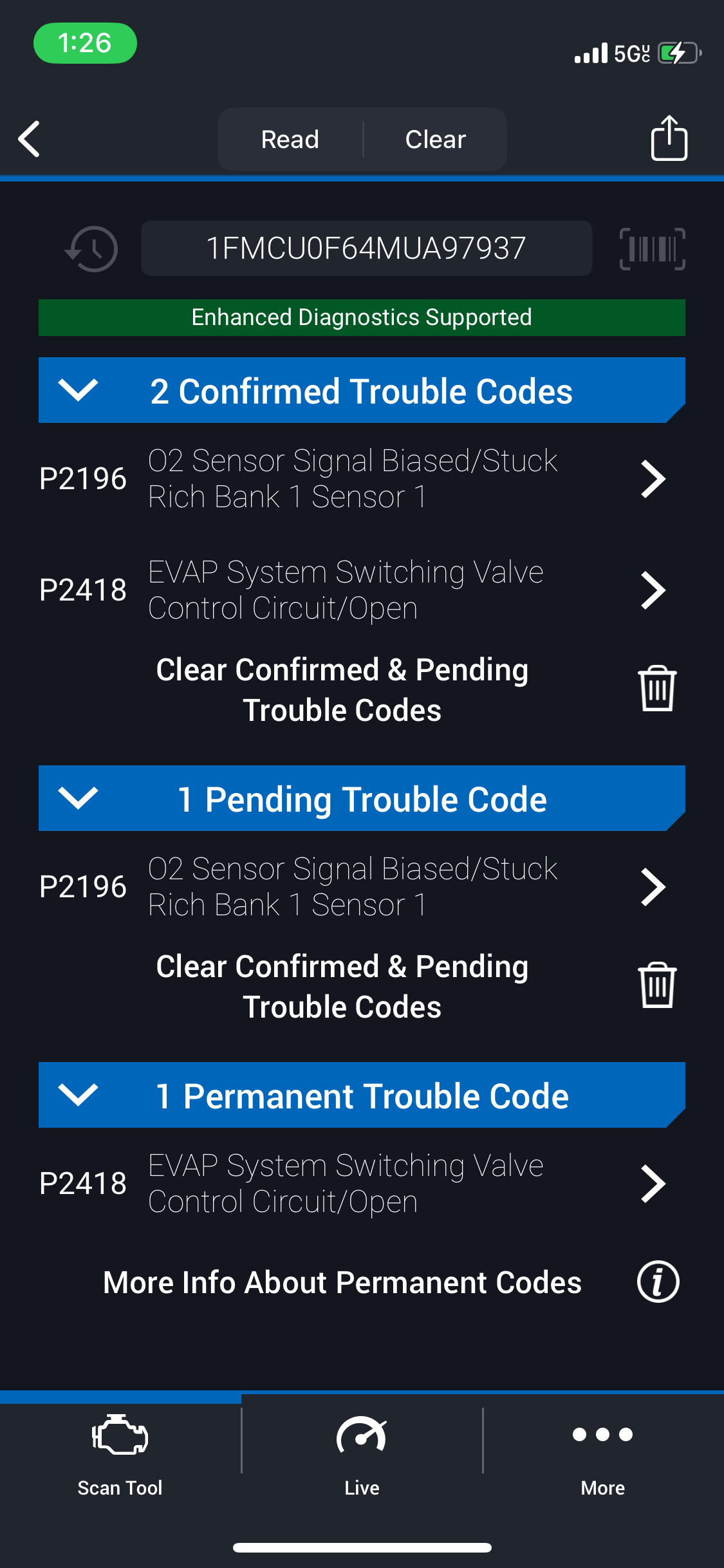This screenshot has height=1568, width=724.
Task: Collapse the 2 Confirmed Trouble Codes section
Action: [x=362, y=391]
